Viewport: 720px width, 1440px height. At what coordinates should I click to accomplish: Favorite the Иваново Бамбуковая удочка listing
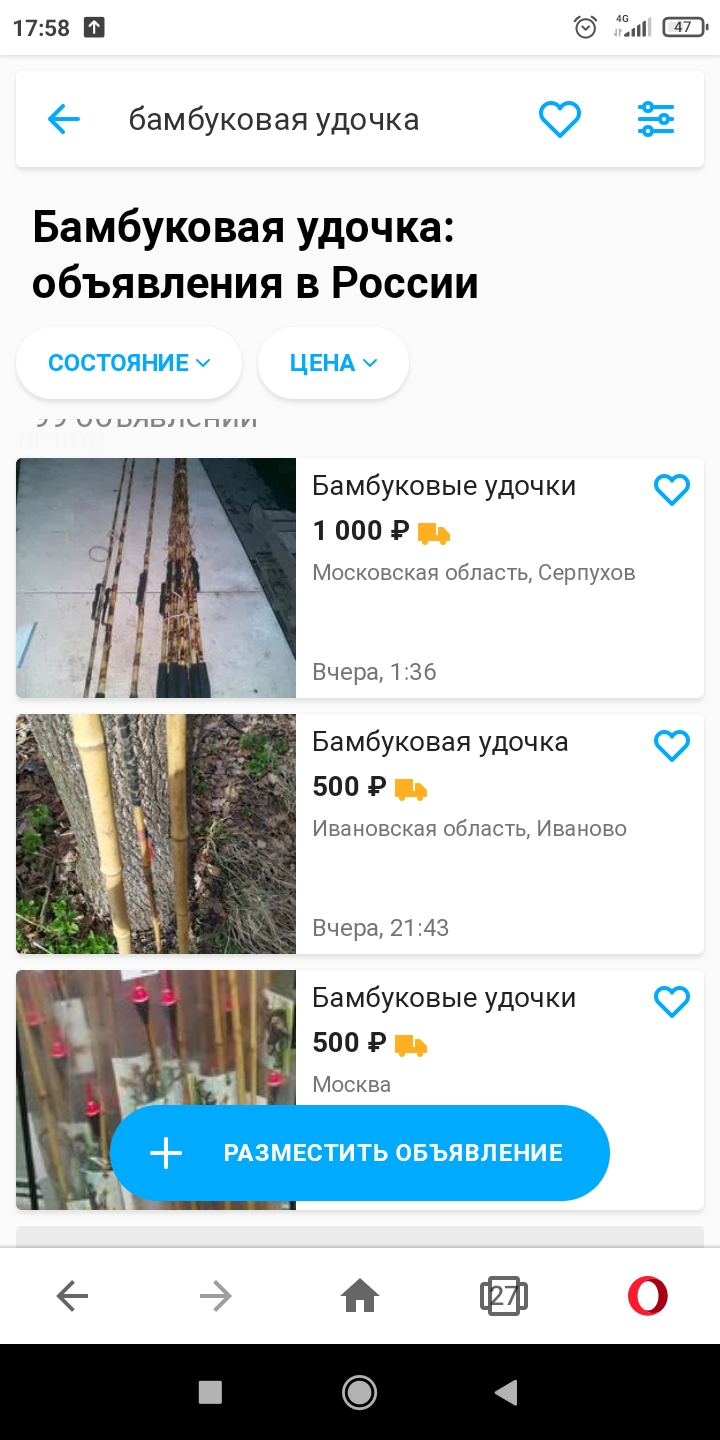[672, 746]
